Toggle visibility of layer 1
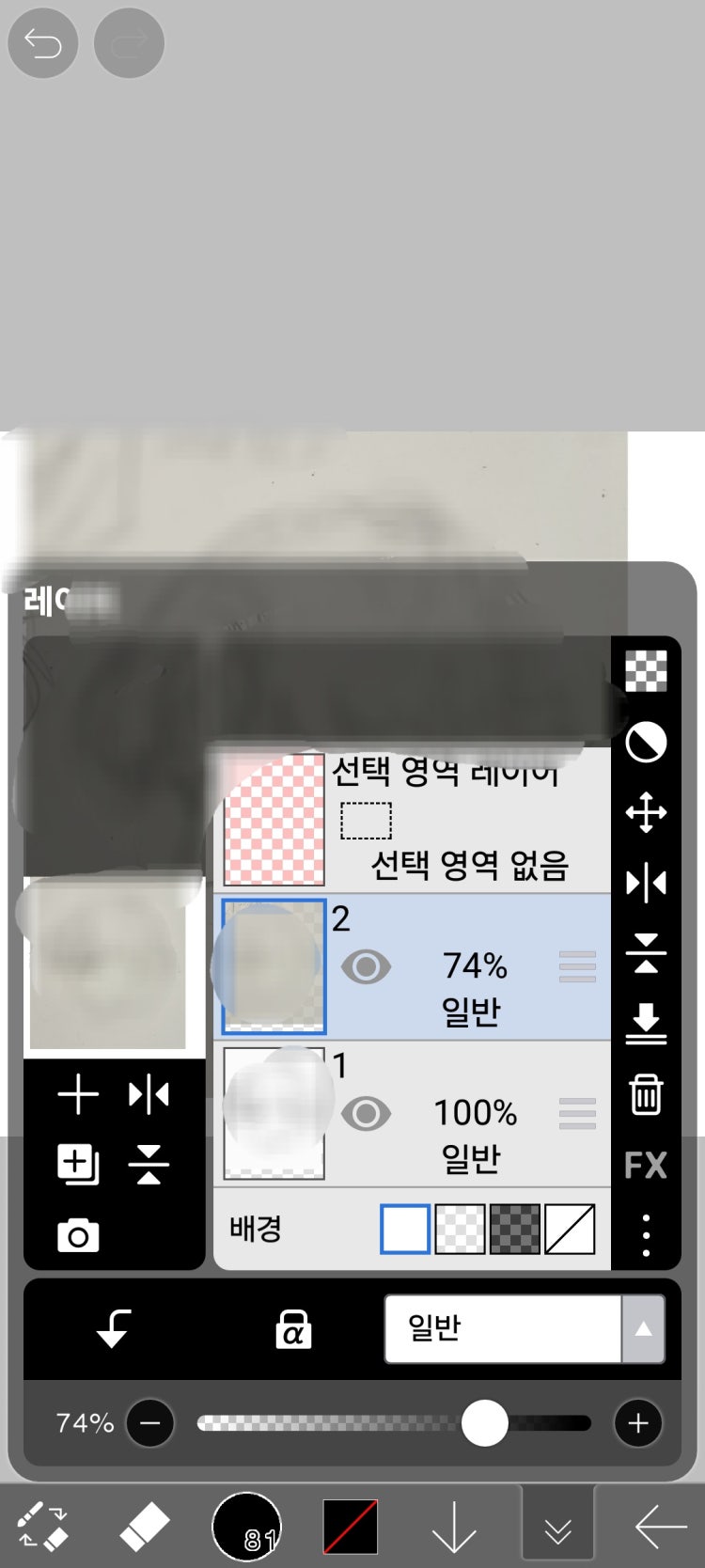The image size is (705, 1568). tap(366, 1113)
